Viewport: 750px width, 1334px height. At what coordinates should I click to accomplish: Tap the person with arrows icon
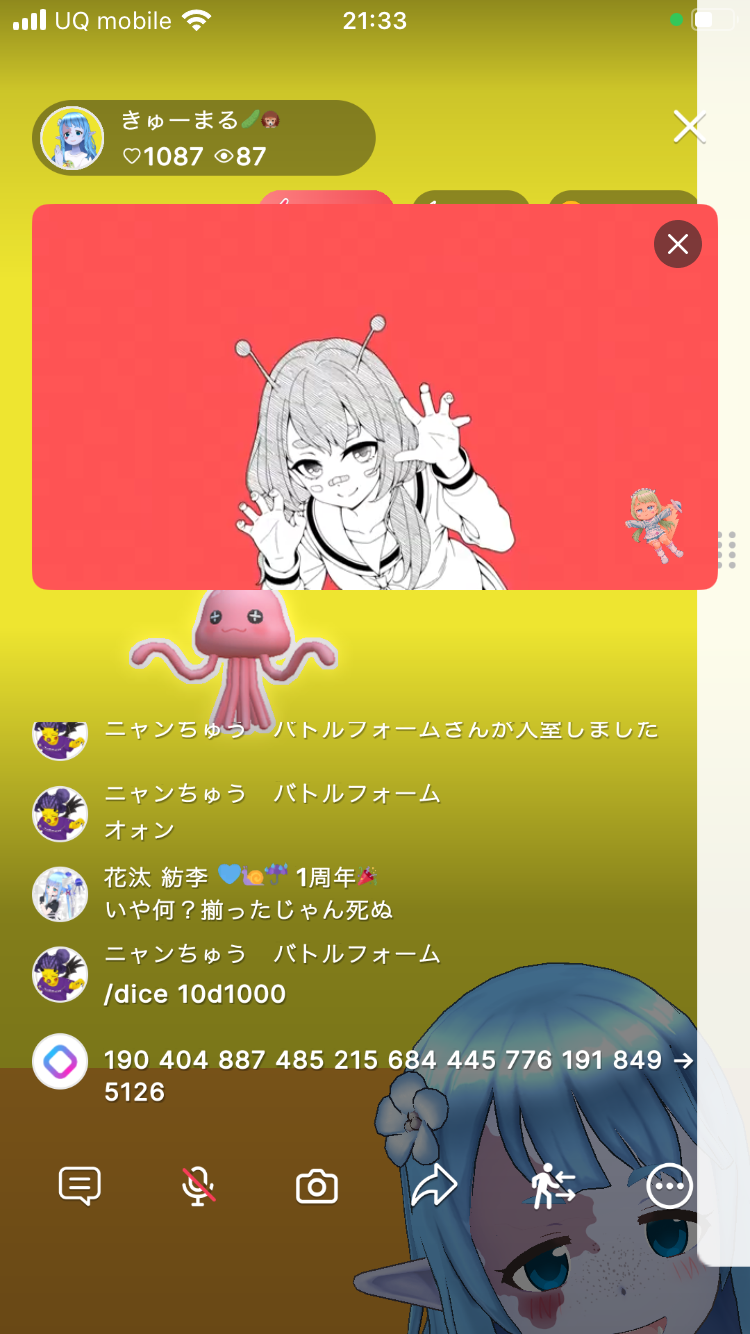pos(552,1187)
